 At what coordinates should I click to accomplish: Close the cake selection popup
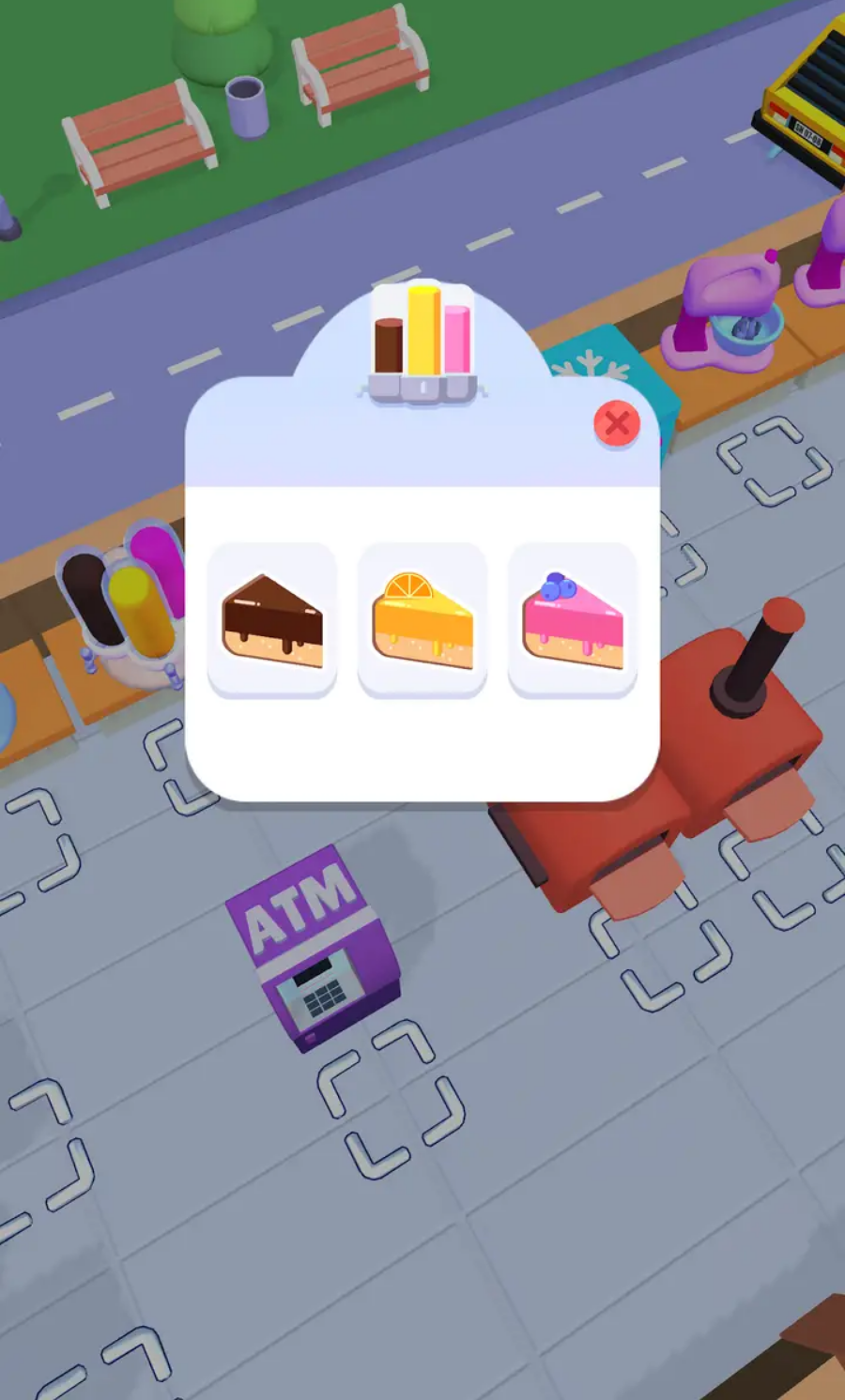[x=617, y=425]
